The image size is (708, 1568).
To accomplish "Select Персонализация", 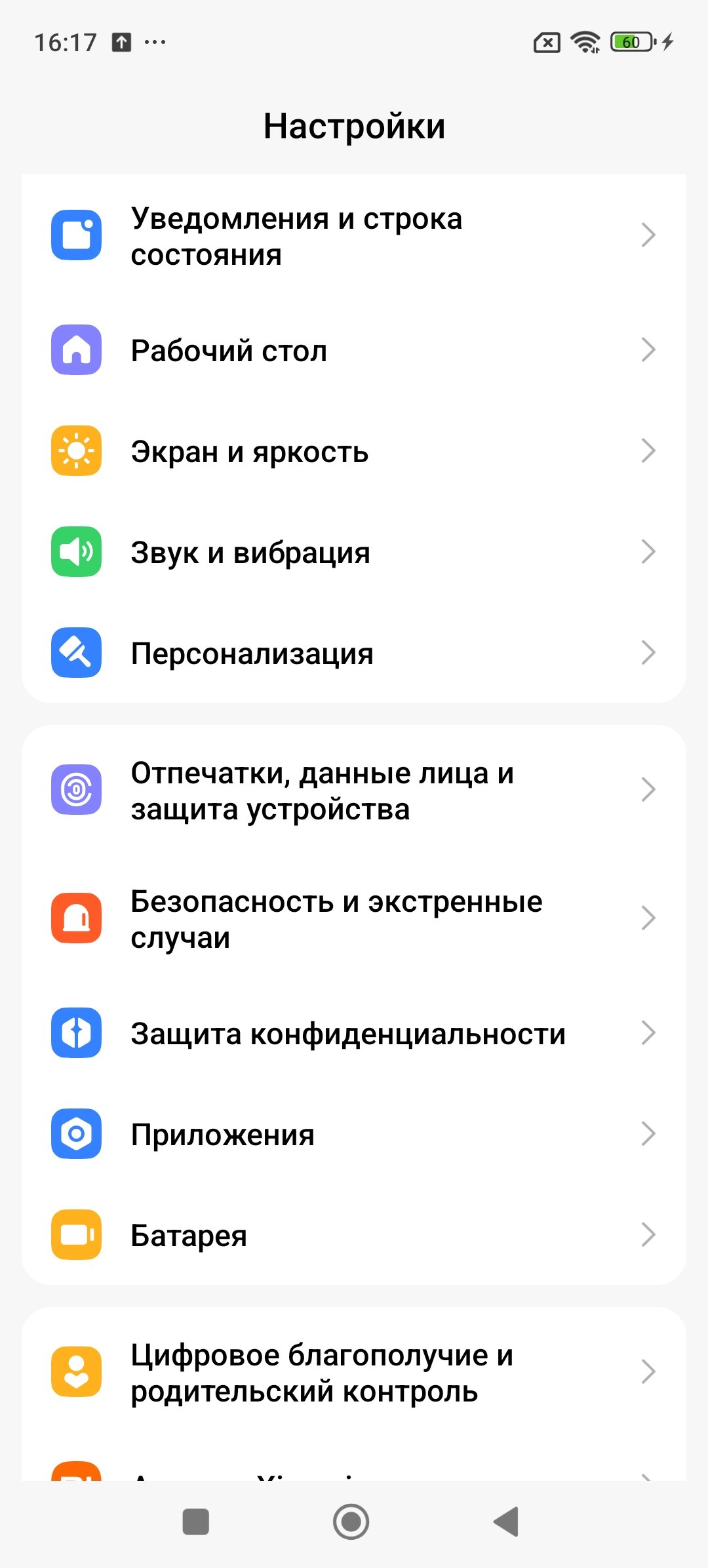I will tap(354, 653).
